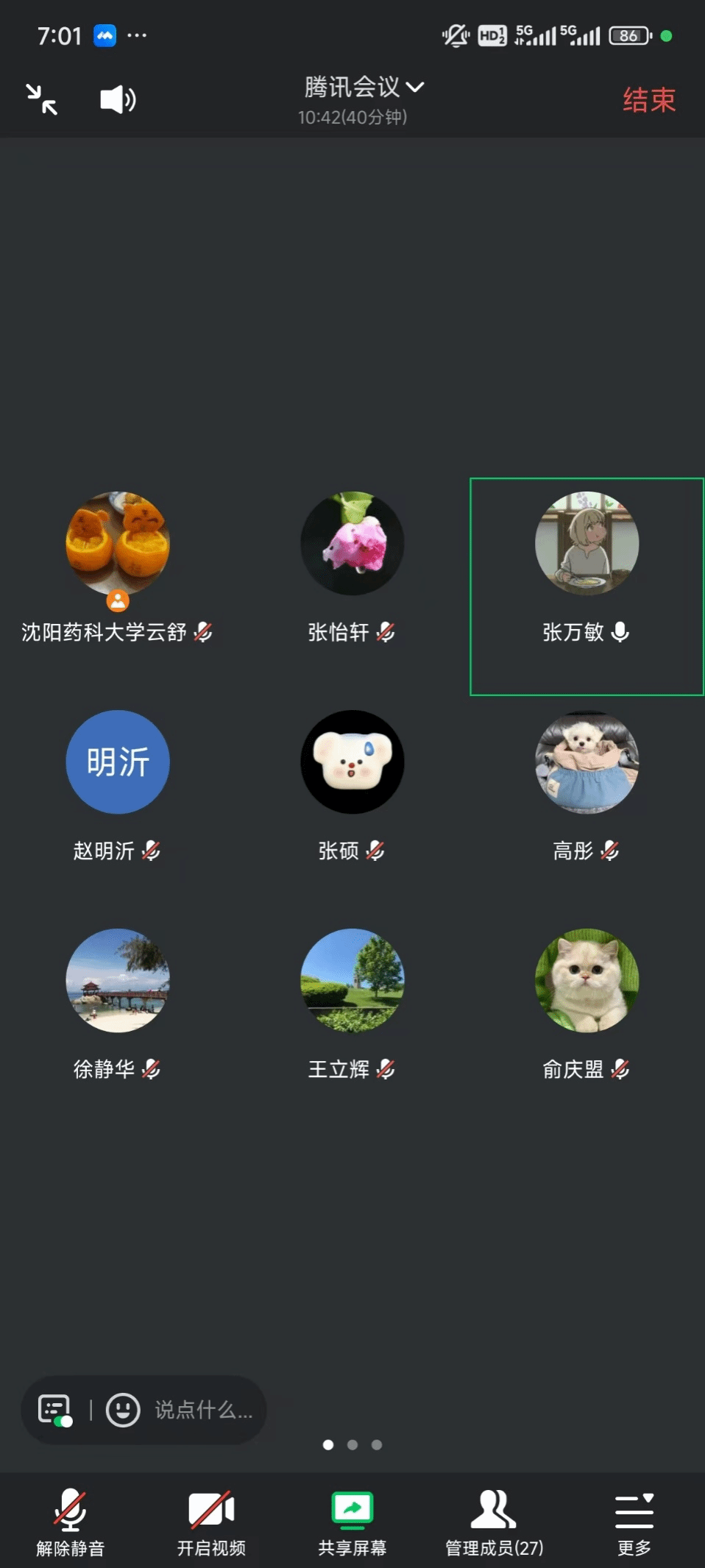Screen dimensions: 705x1568
Task: Select participant 俞庆盟's tile
Action: (x=587, y=1002)
